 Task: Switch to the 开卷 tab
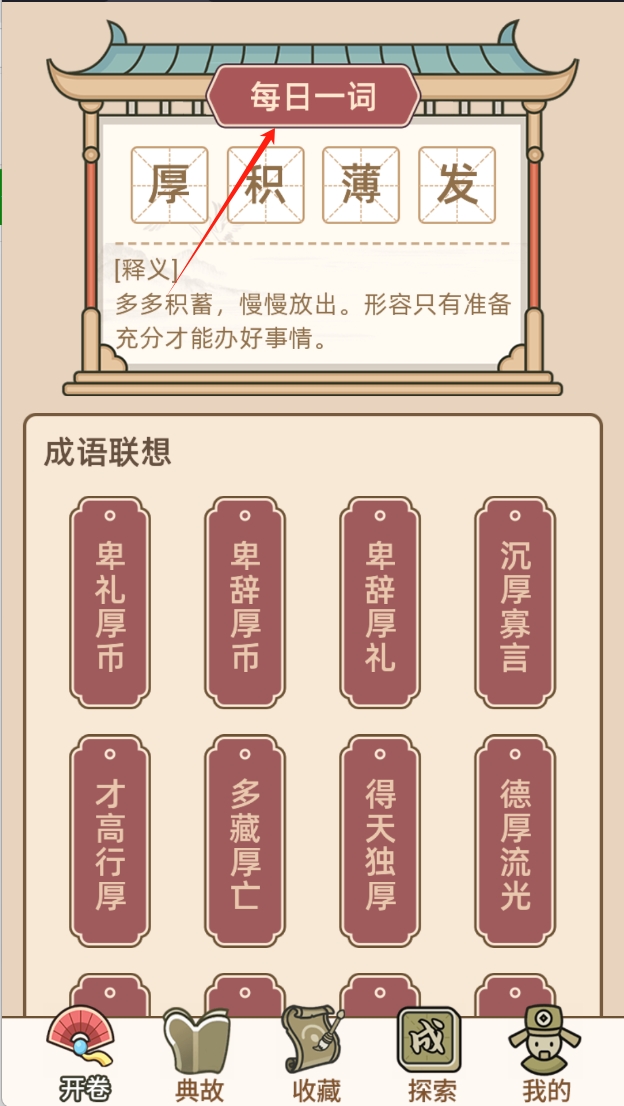coord(83,1056)
